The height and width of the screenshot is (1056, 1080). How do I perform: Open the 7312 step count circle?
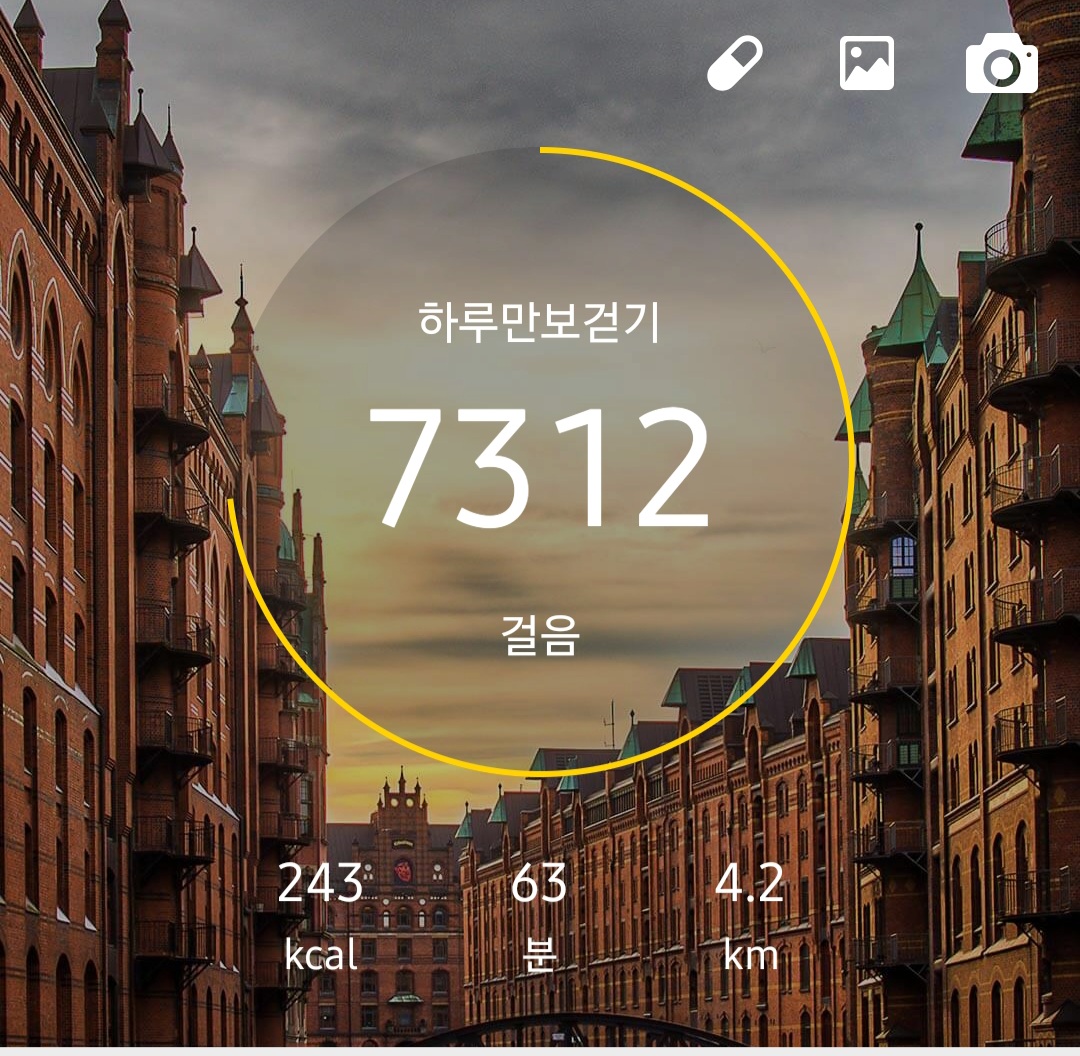coord(540,463)
